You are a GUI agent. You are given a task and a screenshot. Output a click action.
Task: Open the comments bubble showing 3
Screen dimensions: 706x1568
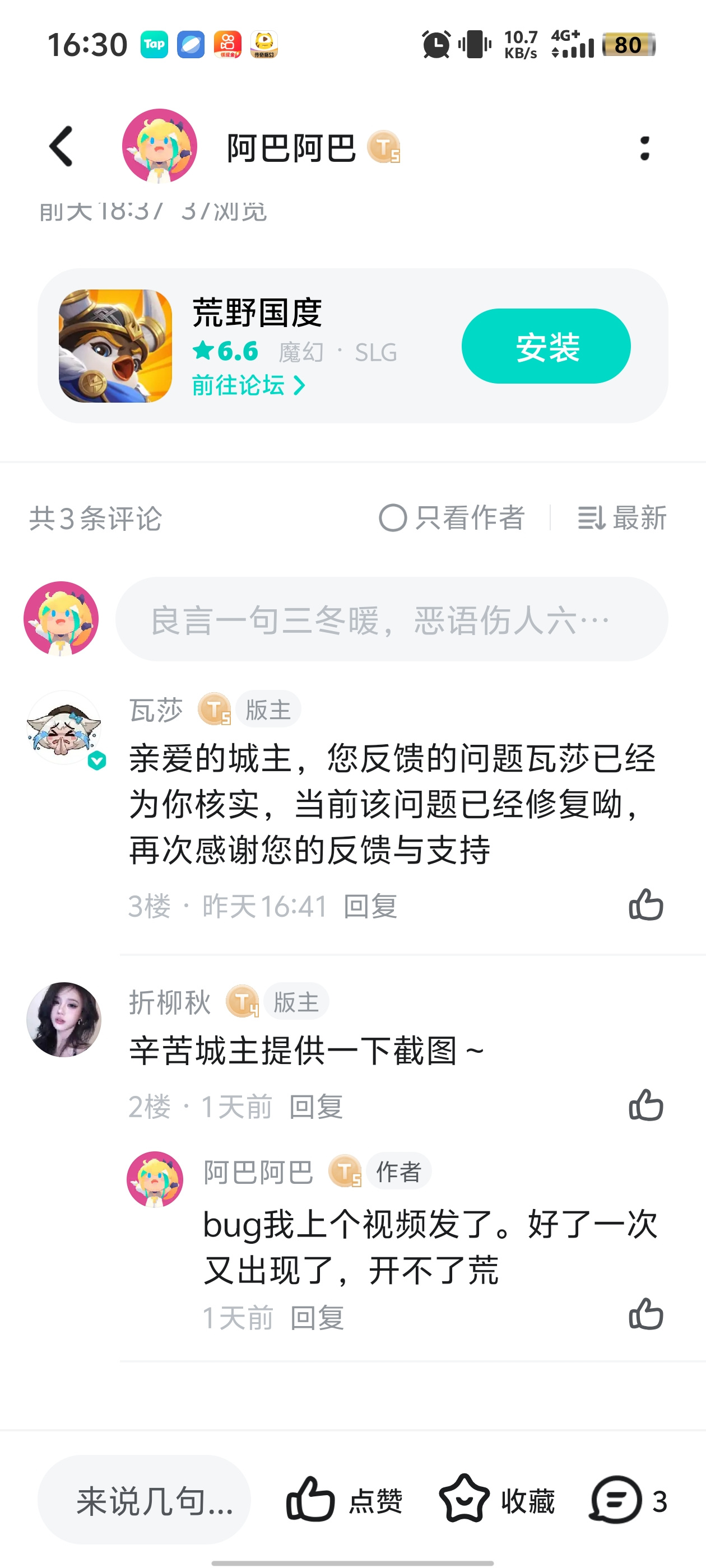pos(628,1500)
